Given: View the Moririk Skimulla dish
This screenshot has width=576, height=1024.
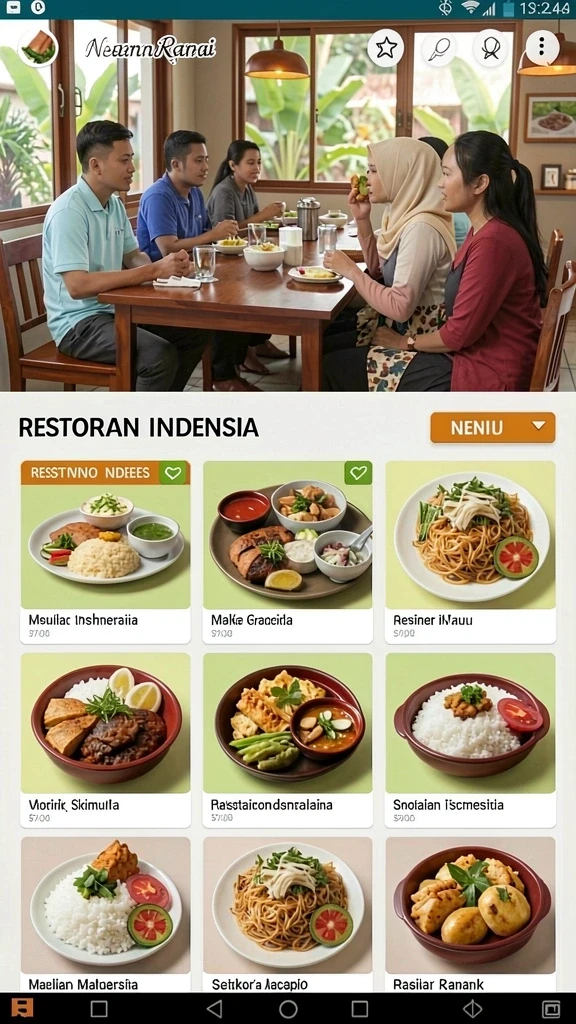Looking at the screenshot, I should pos(105,740).
